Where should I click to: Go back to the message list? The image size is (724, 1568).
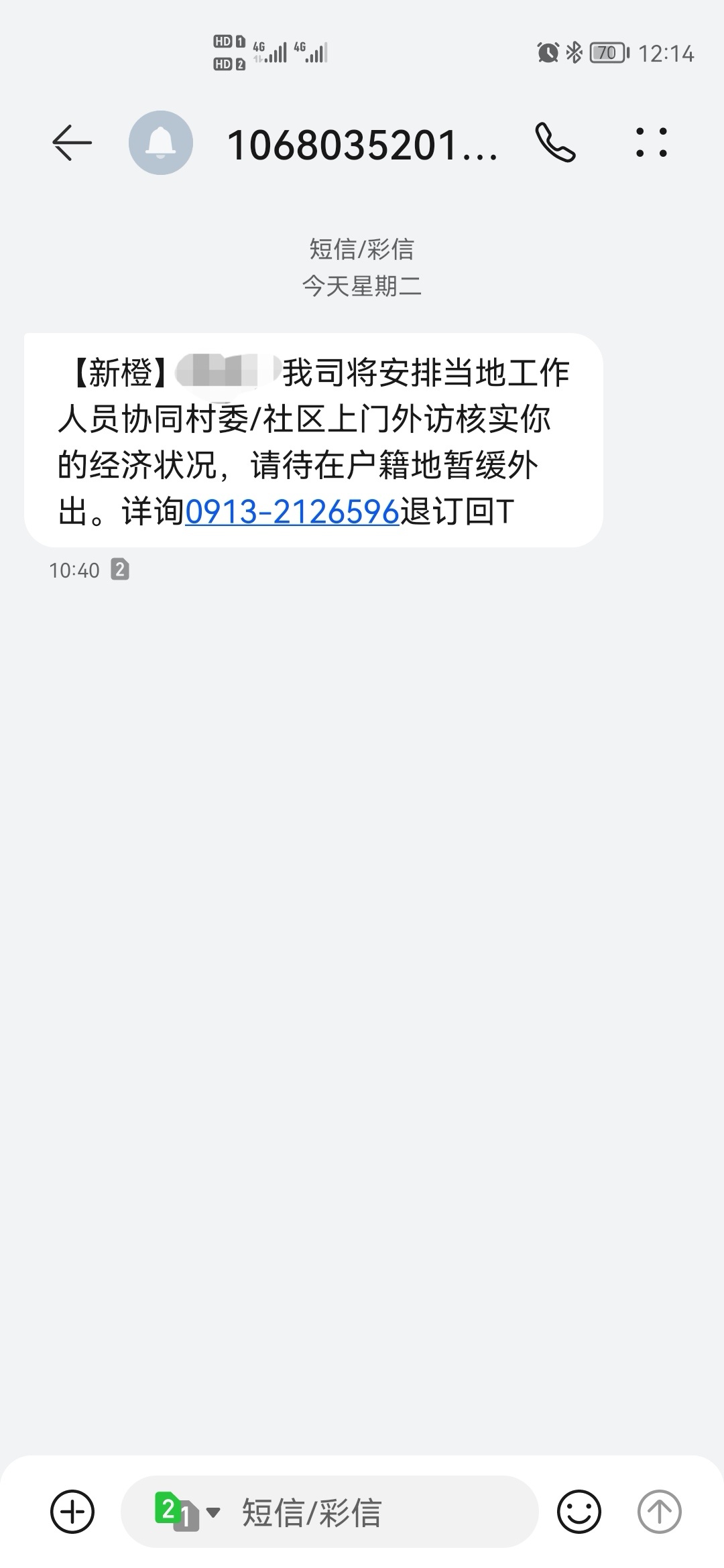pyautogui.click(x=72, y=143)
